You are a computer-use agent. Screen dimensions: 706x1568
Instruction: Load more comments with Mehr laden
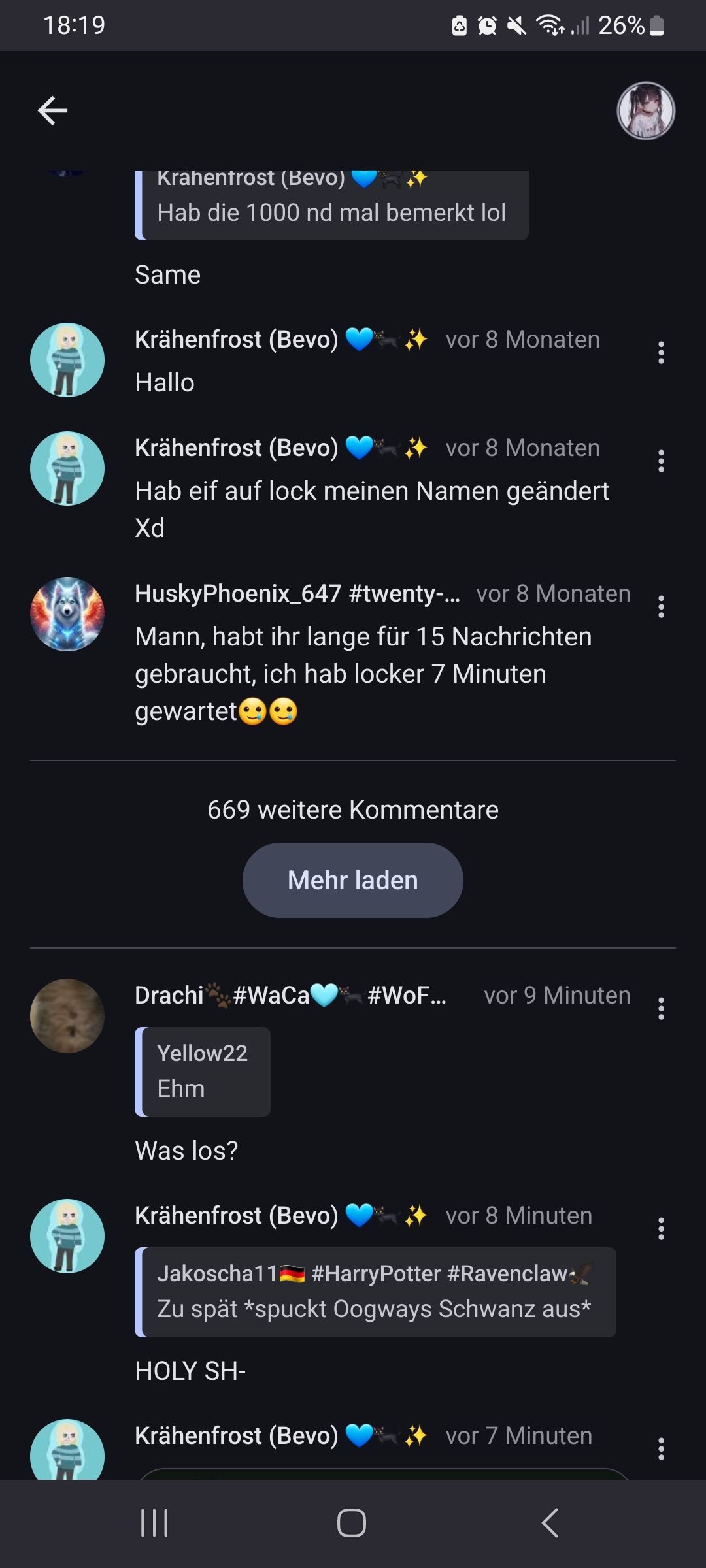coord(353,880)
